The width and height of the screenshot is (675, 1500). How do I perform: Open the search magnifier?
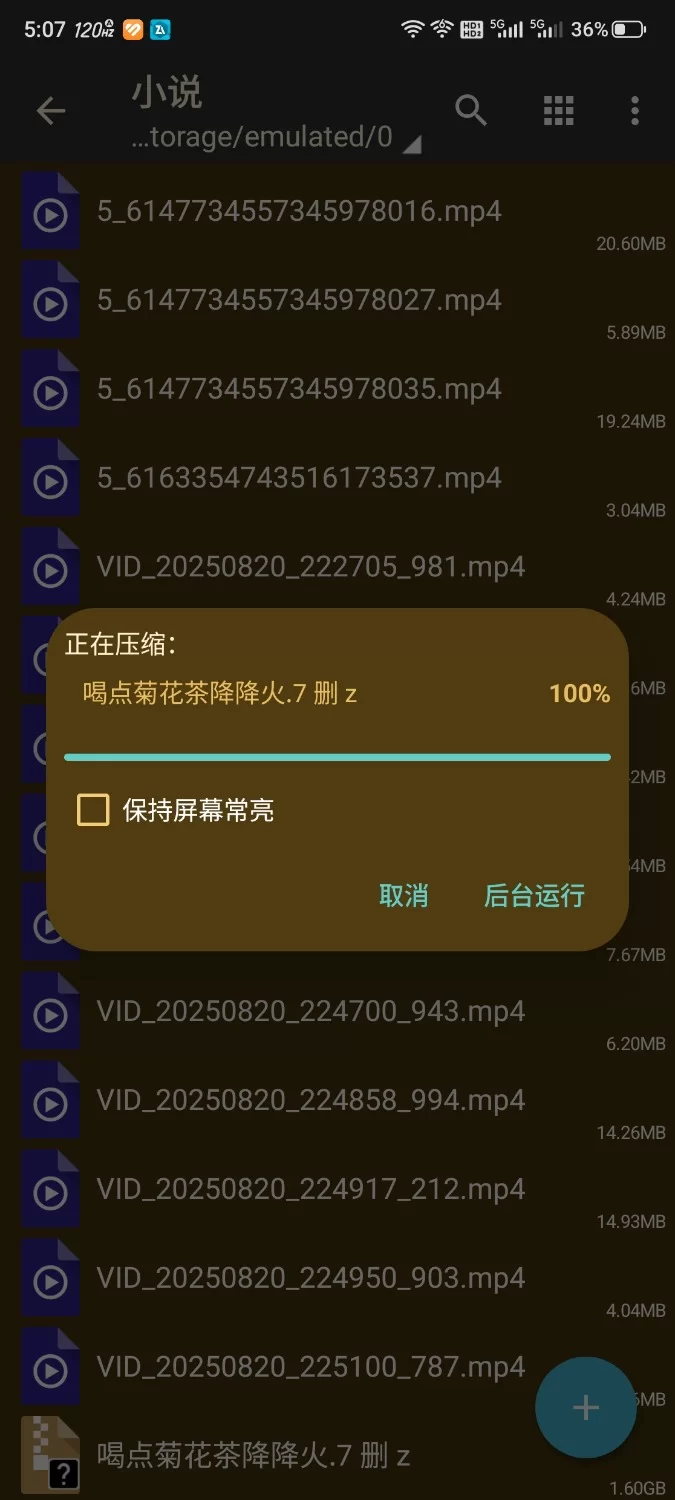coord(471,111)
